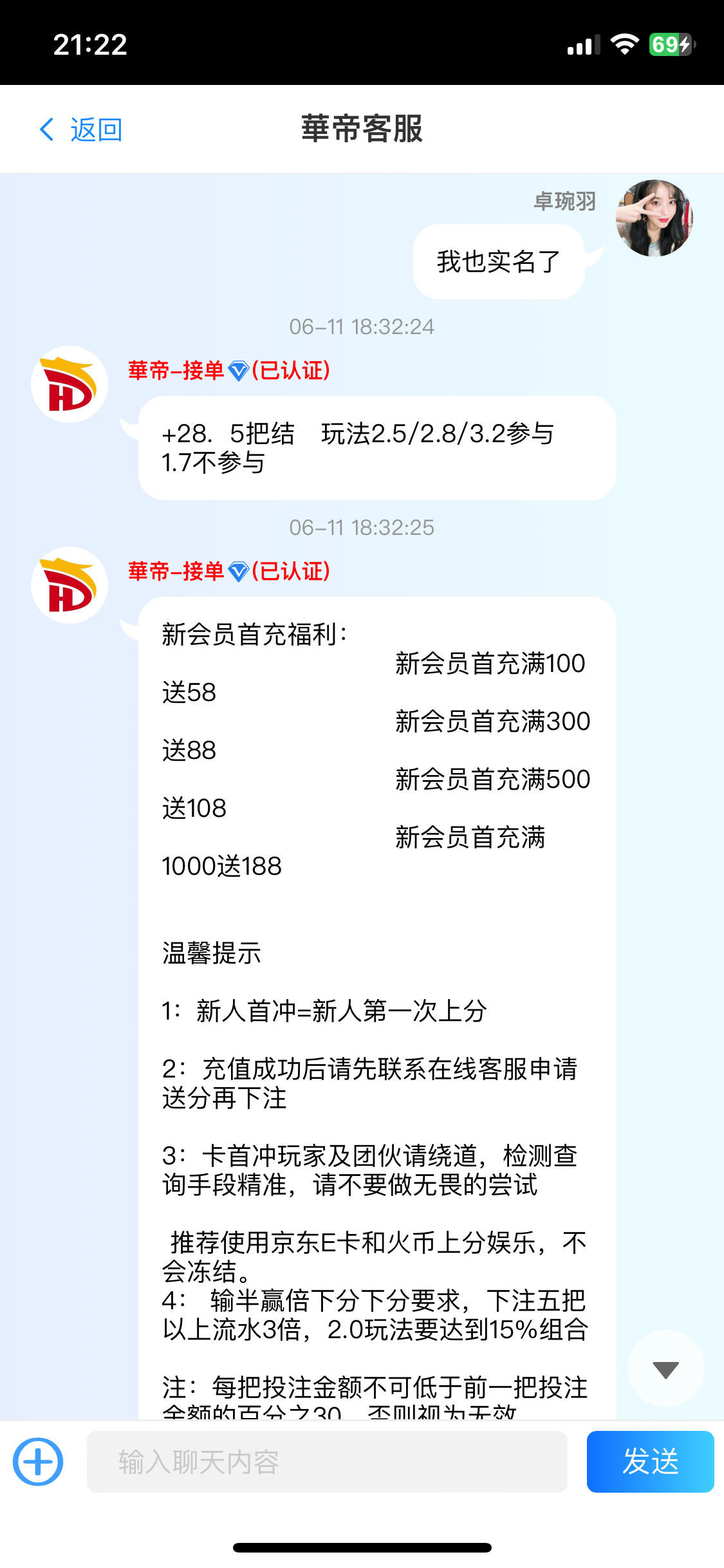The height and width of the screenshot is (1568, 724).
Task: View 華帝-接单 avatar above +28 message
Action: [70, 384]
